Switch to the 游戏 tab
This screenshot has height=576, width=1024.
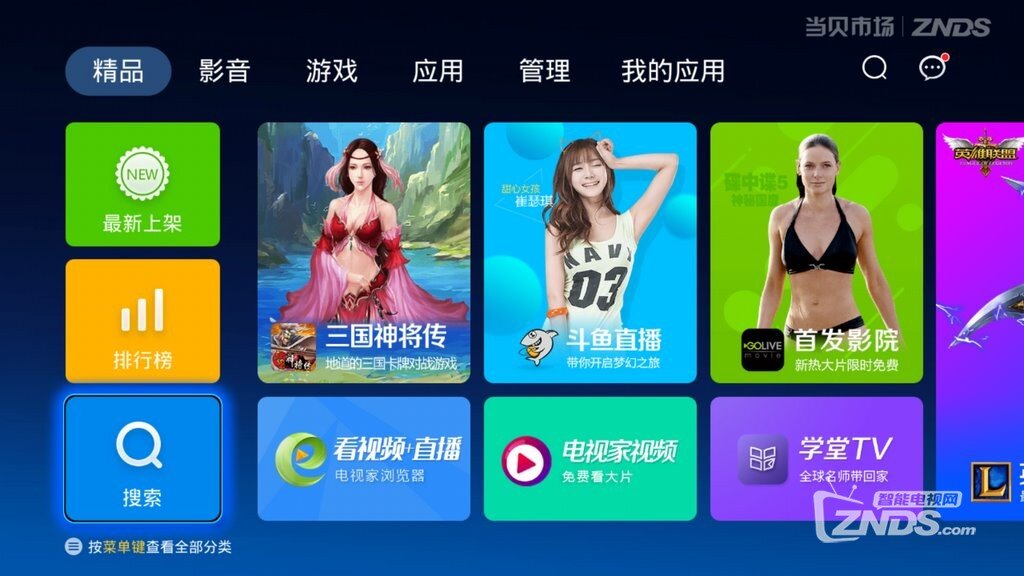[x=331, y=71]
